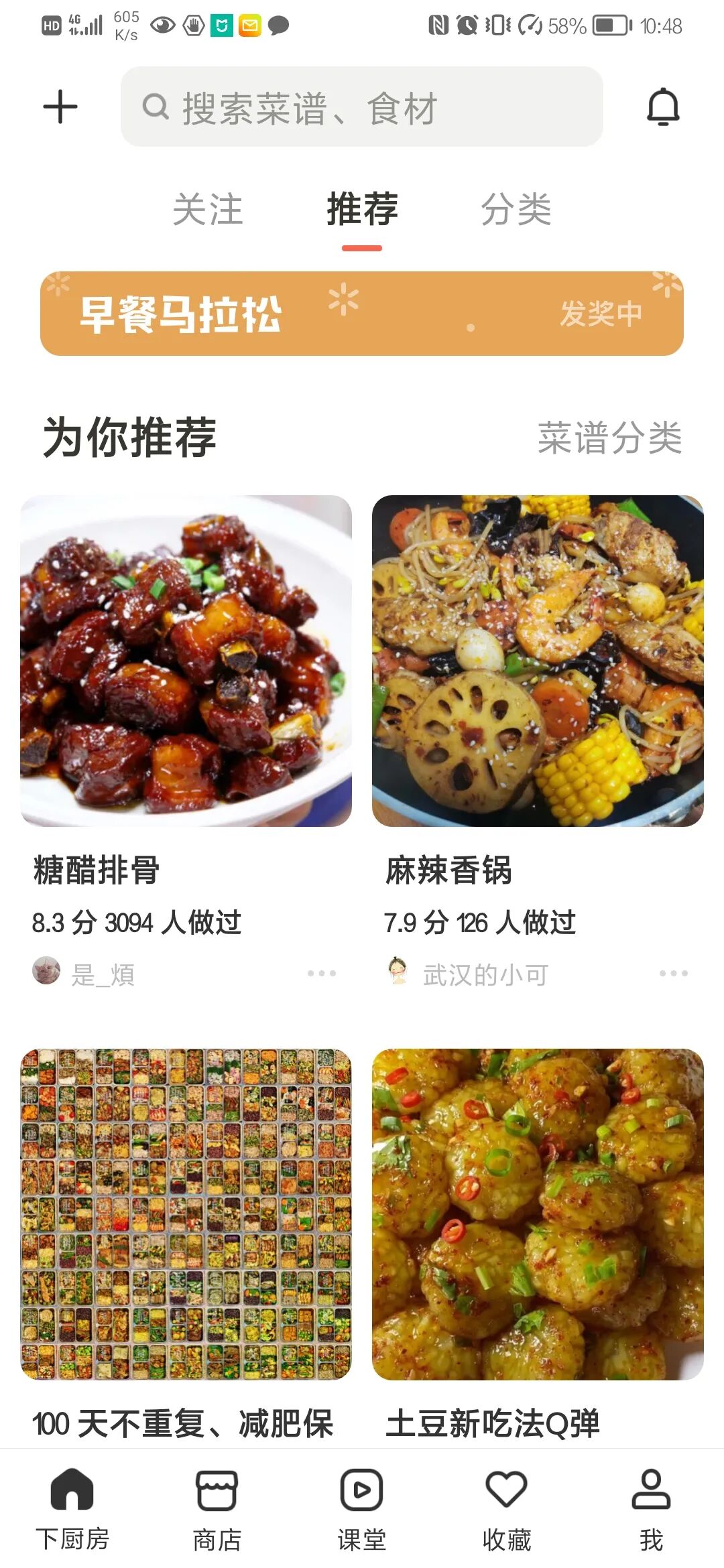Viewport: 724px width, 1568px height.
Task: Open the 糖醋排骨 recipe card
Action: pyautogui.click(x=186, y=661)
